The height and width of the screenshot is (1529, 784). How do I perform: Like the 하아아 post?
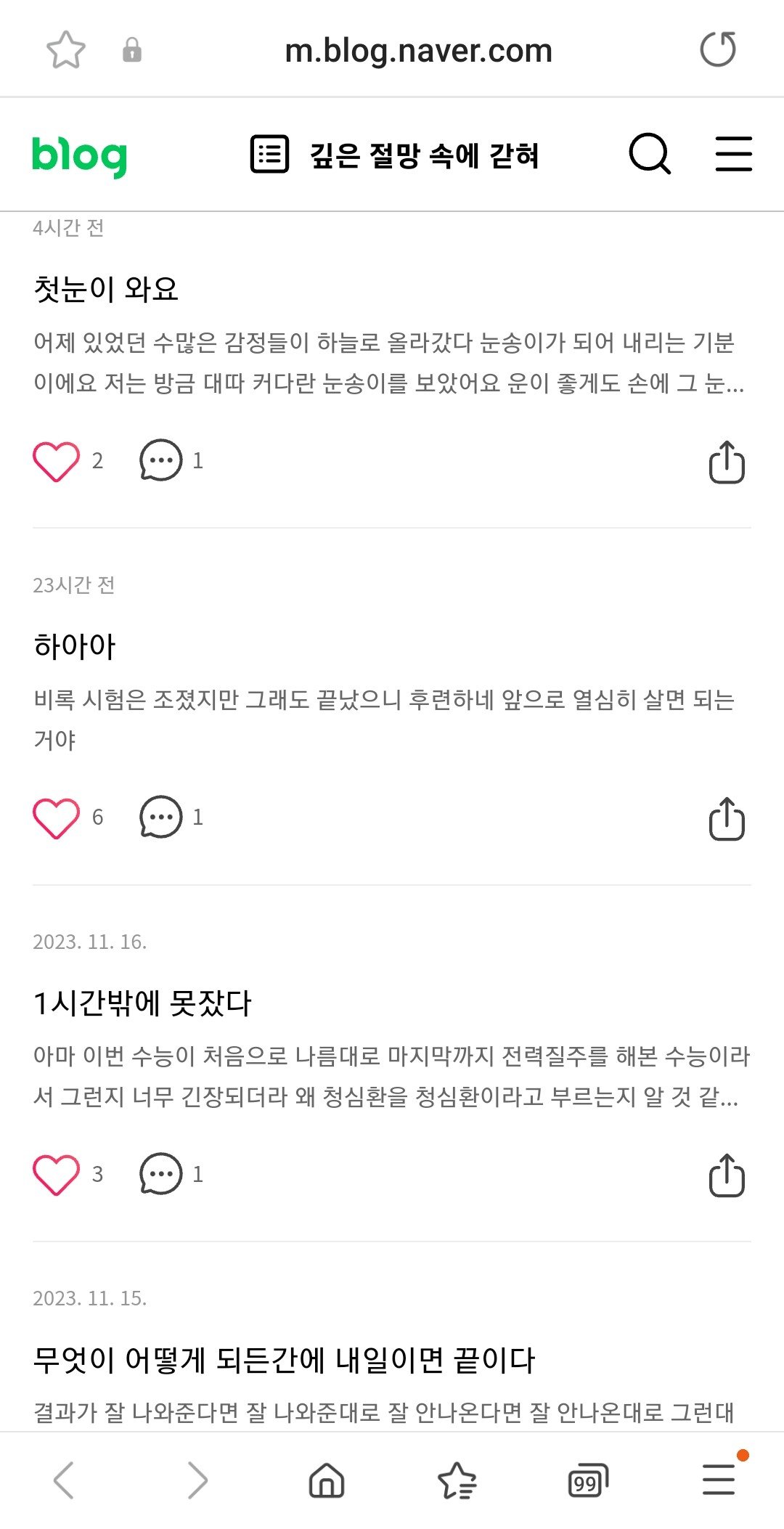(x=56, y=818)
